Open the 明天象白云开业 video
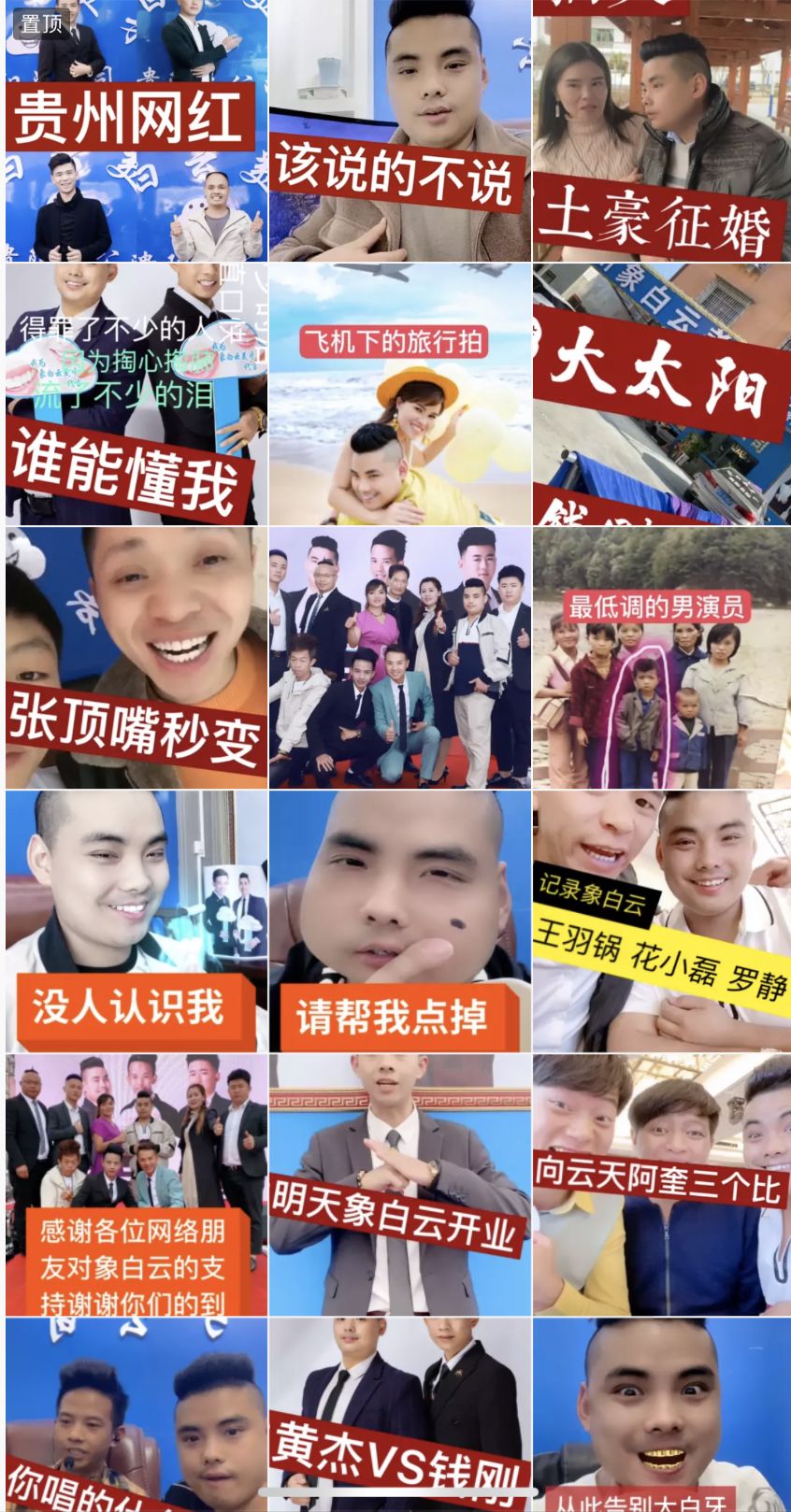This screenshot has height=1512, width=791. tap(399, 1184)
